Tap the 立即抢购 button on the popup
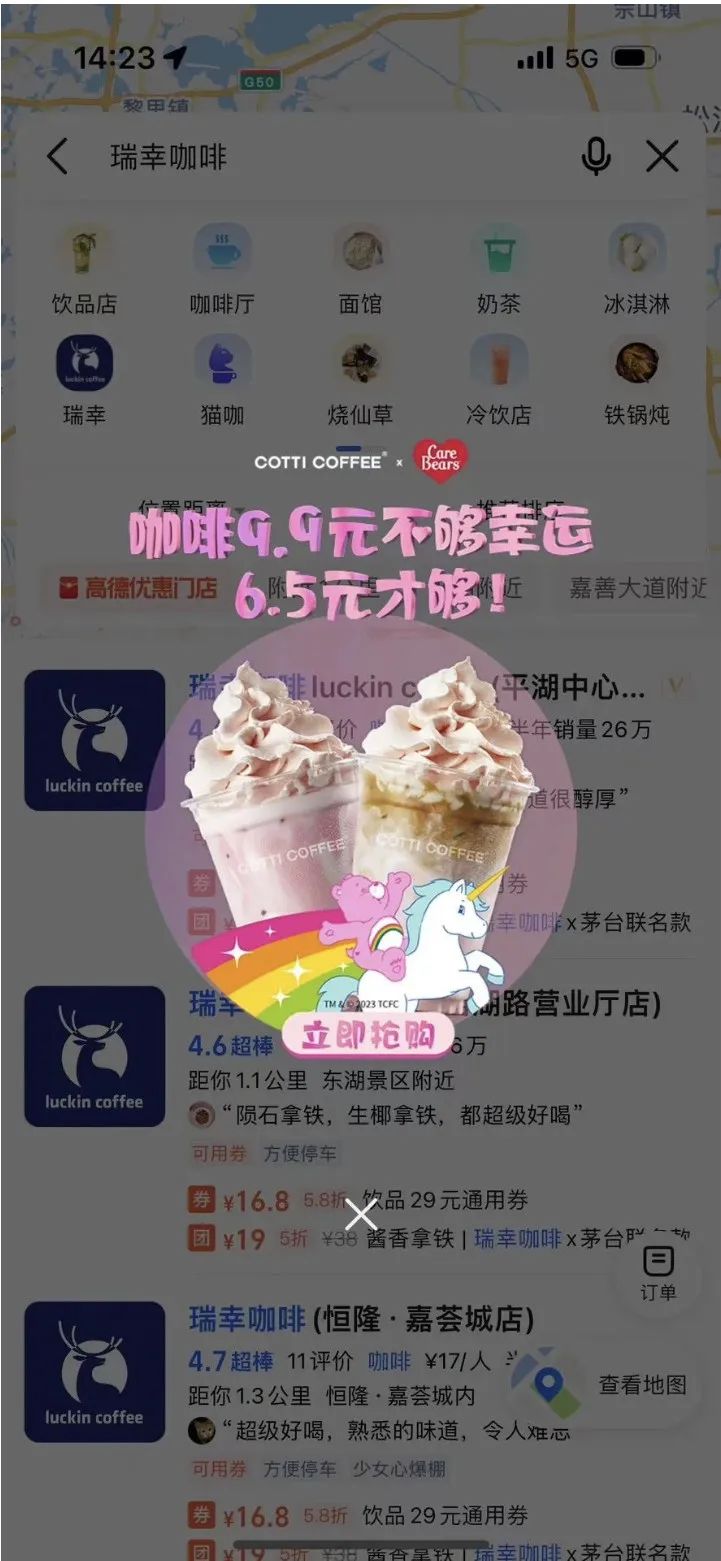Screen dimensions: 721x1561 click(x=367, y=1037)
